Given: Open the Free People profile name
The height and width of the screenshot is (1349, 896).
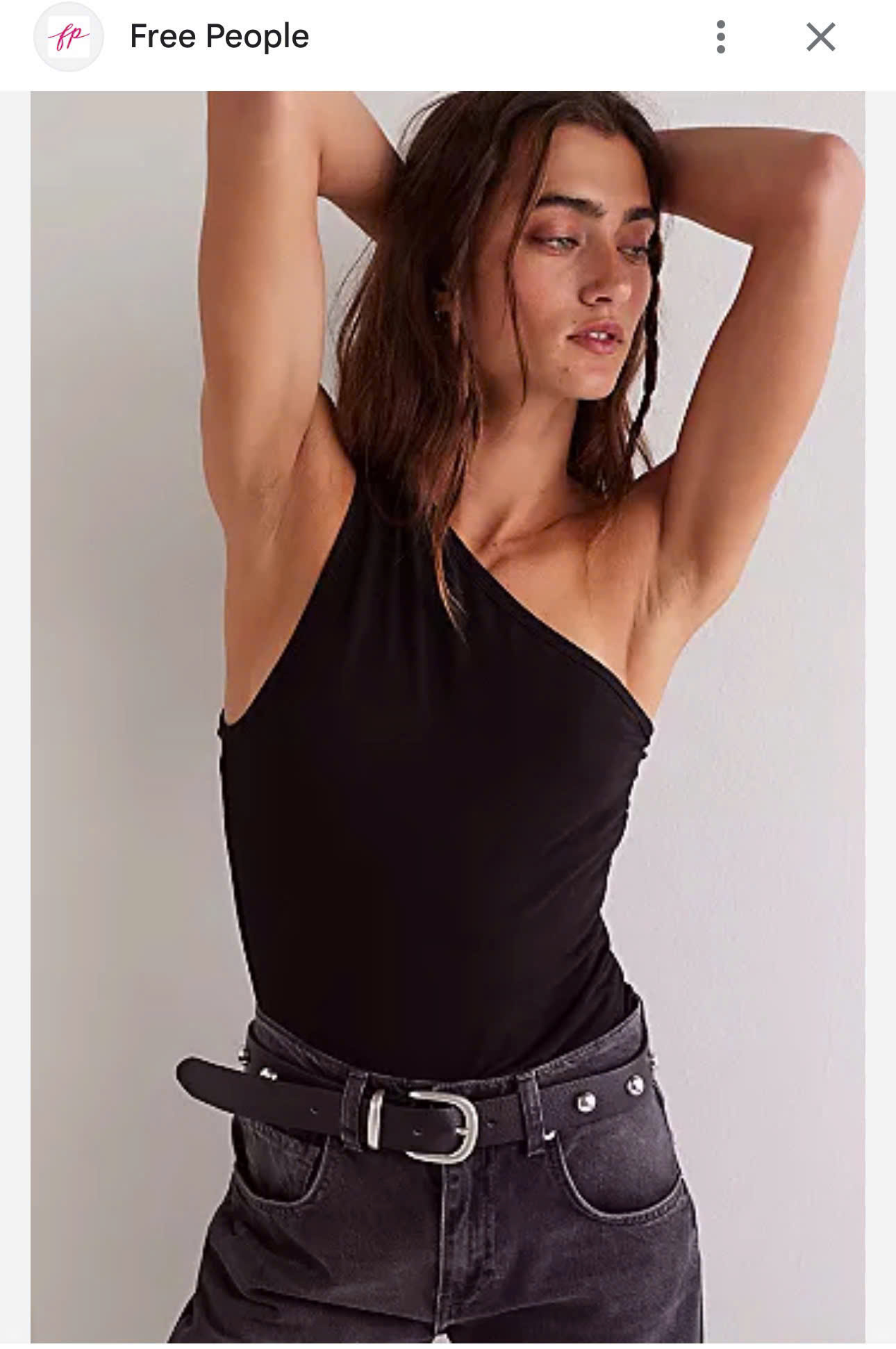Looking at the screenshot, I should coord(219,37).
